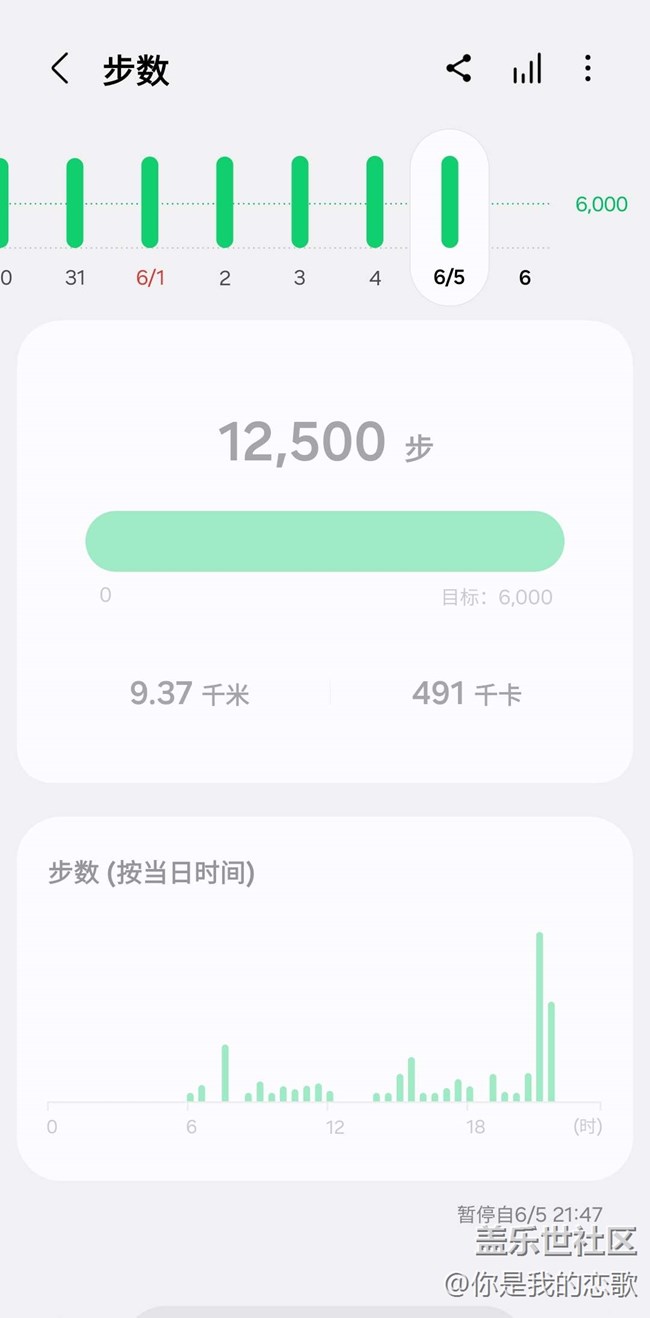The image size is (650, 1318).
Task: Select the day bar labeled 3
Action: [x=300, y=203]
